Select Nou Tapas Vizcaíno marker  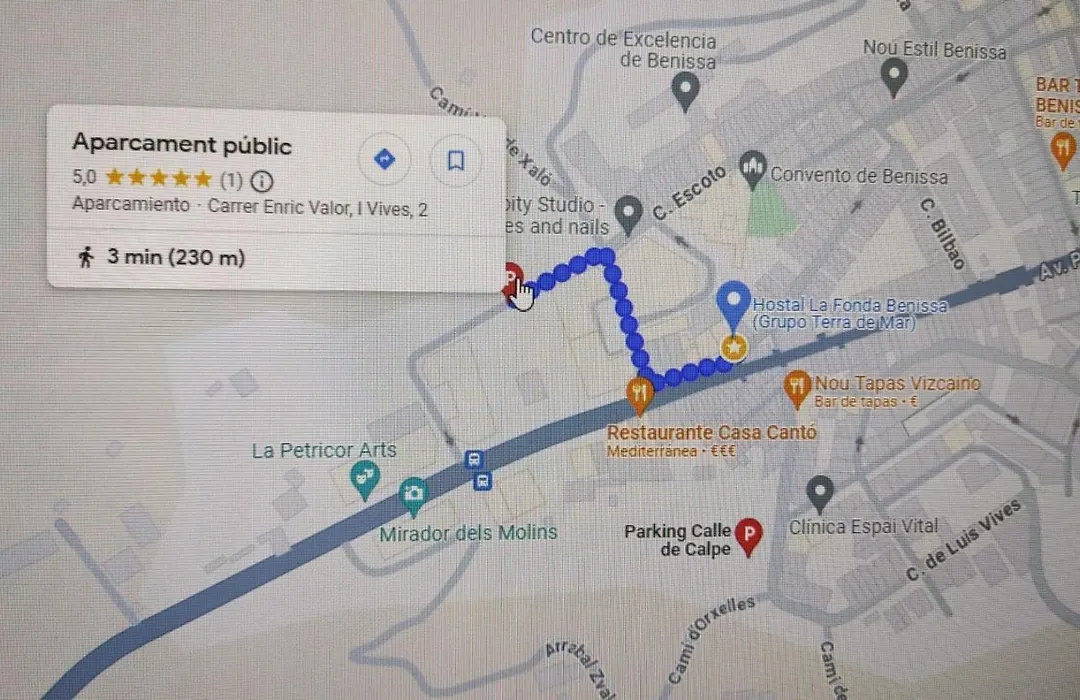(x=796, y=387)
